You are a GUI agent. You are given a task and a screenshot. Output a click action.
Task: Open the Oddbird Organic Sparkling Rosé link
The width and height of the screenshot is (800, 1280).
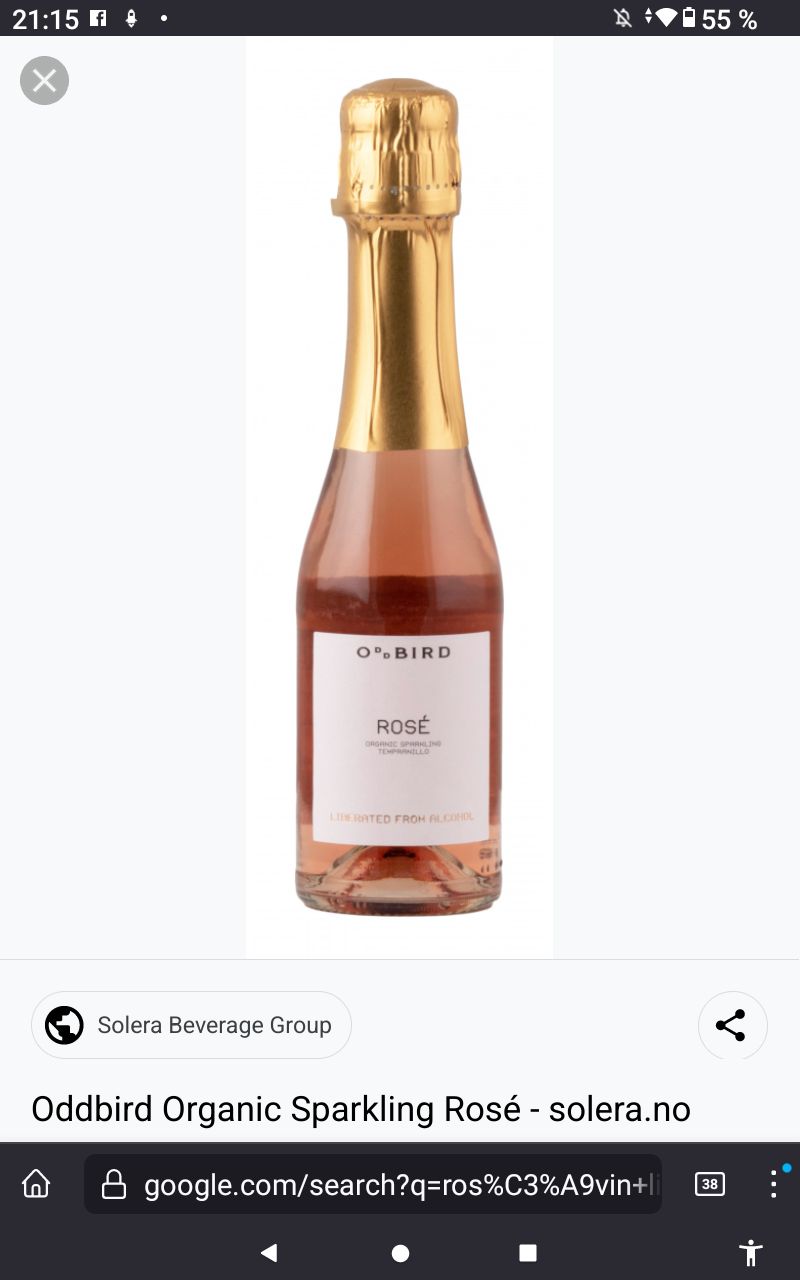point(361,1109)
